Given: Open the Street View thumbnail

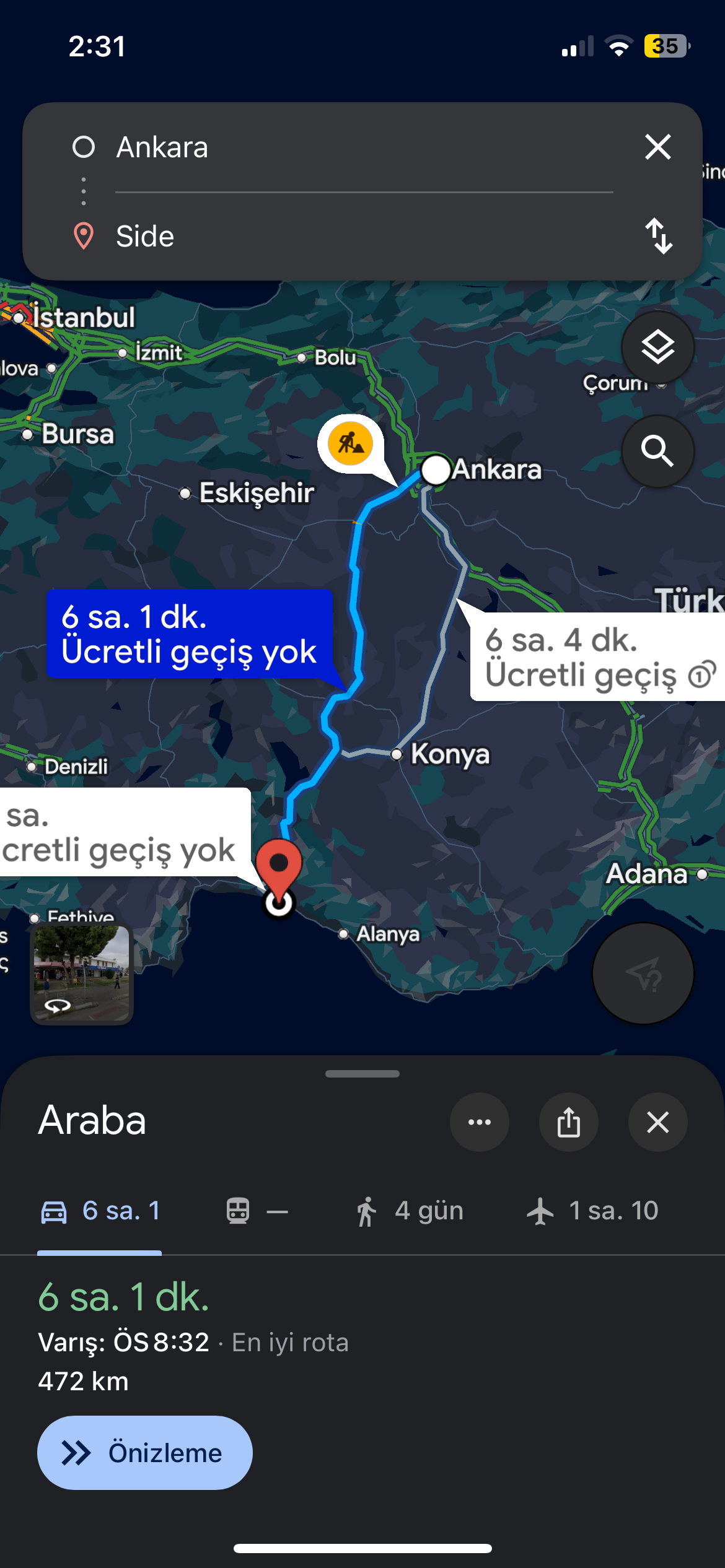Looking at the screenshot, I should [82, 973].
